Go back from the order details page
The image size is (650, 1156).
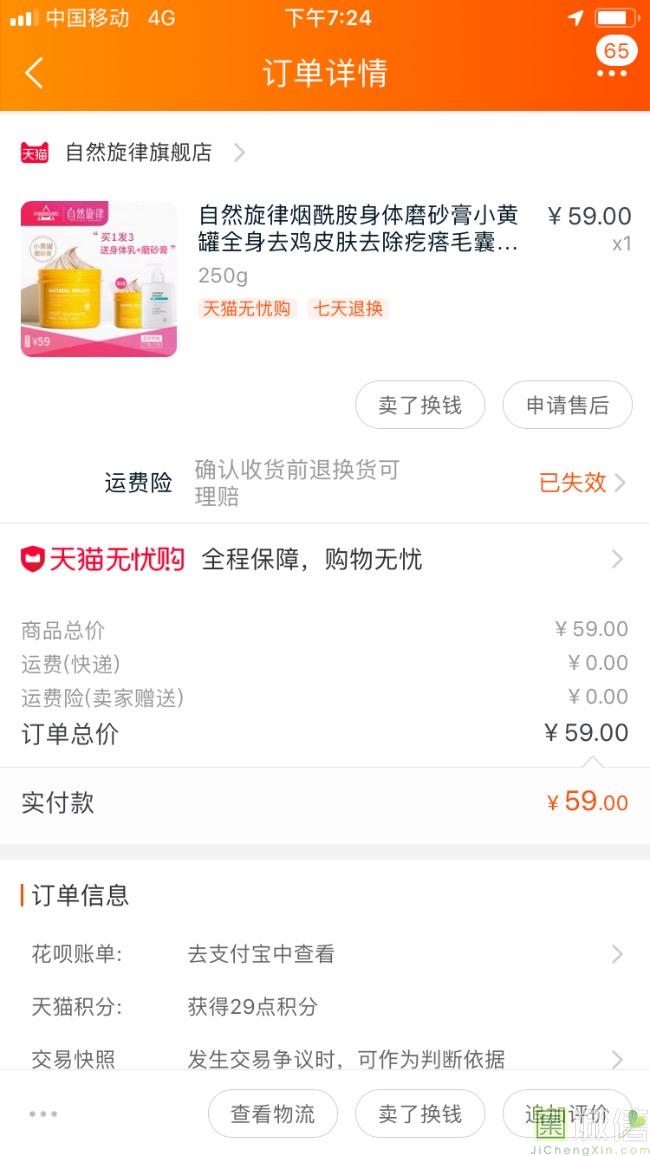coord(34,73)
